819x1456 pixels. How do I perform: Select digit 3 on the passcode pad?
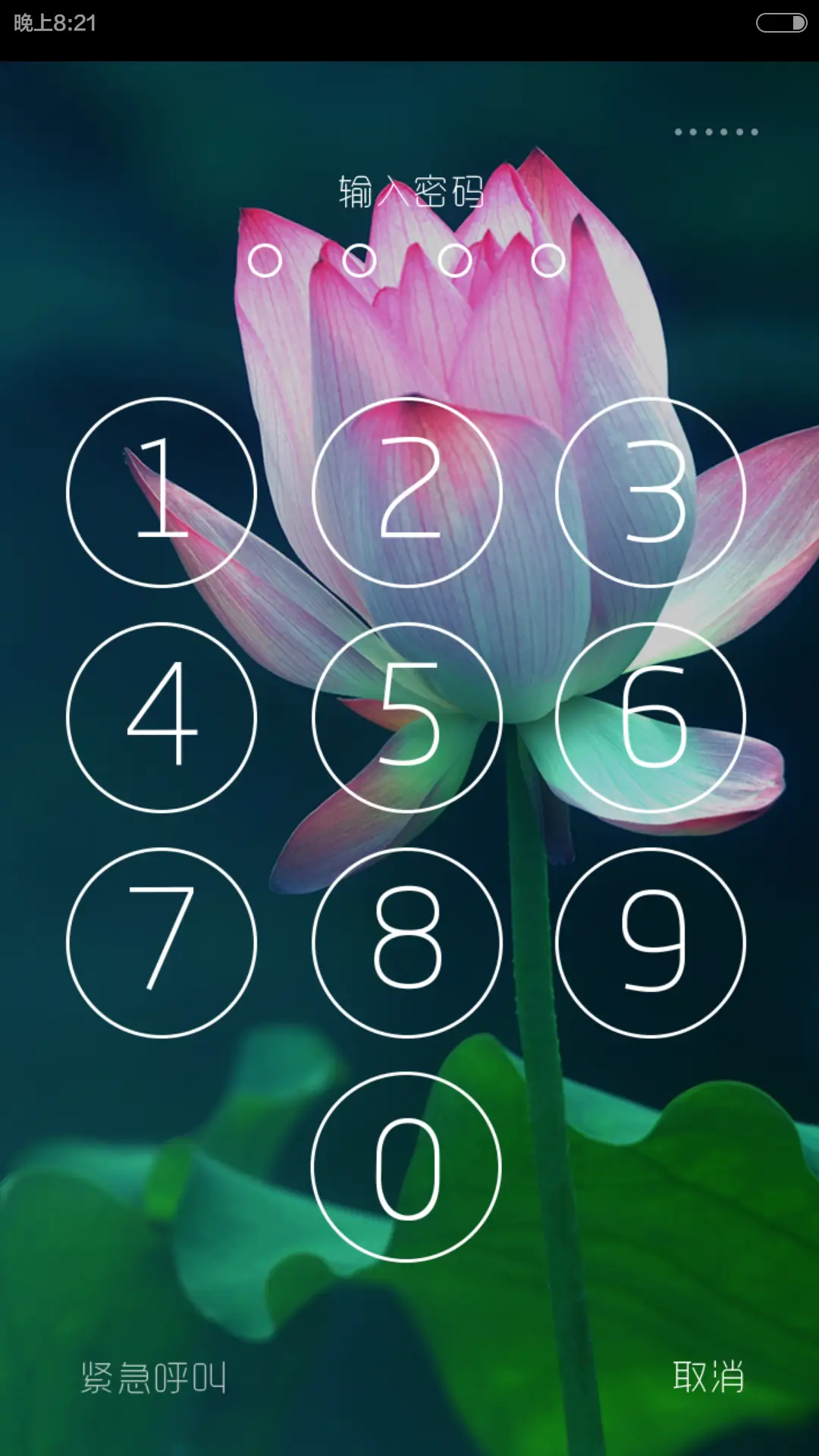pyautogui.click(x=651, y=492)
